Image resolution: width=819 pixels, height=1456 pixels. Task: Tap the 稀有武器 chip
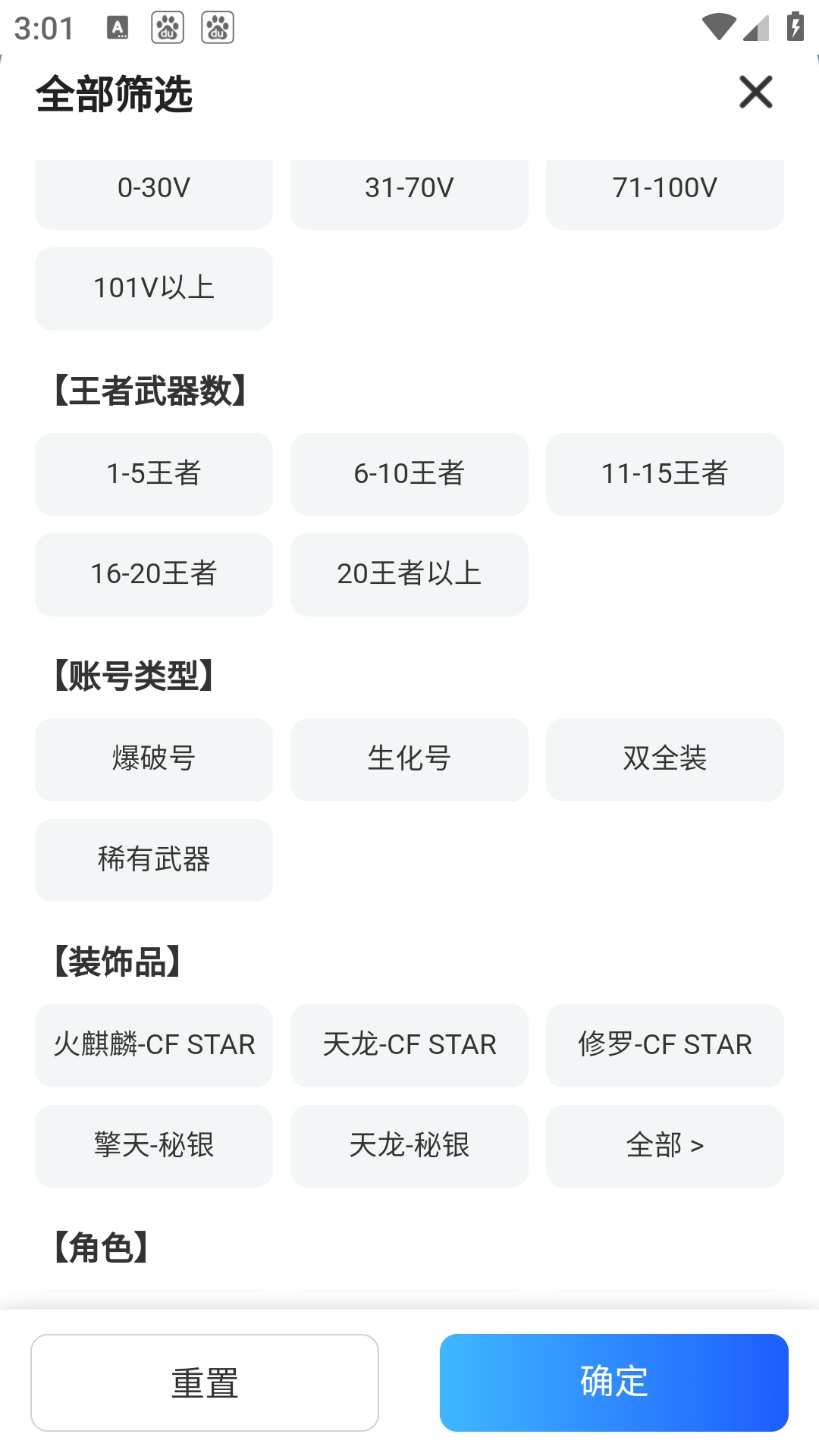coord(154,860)
